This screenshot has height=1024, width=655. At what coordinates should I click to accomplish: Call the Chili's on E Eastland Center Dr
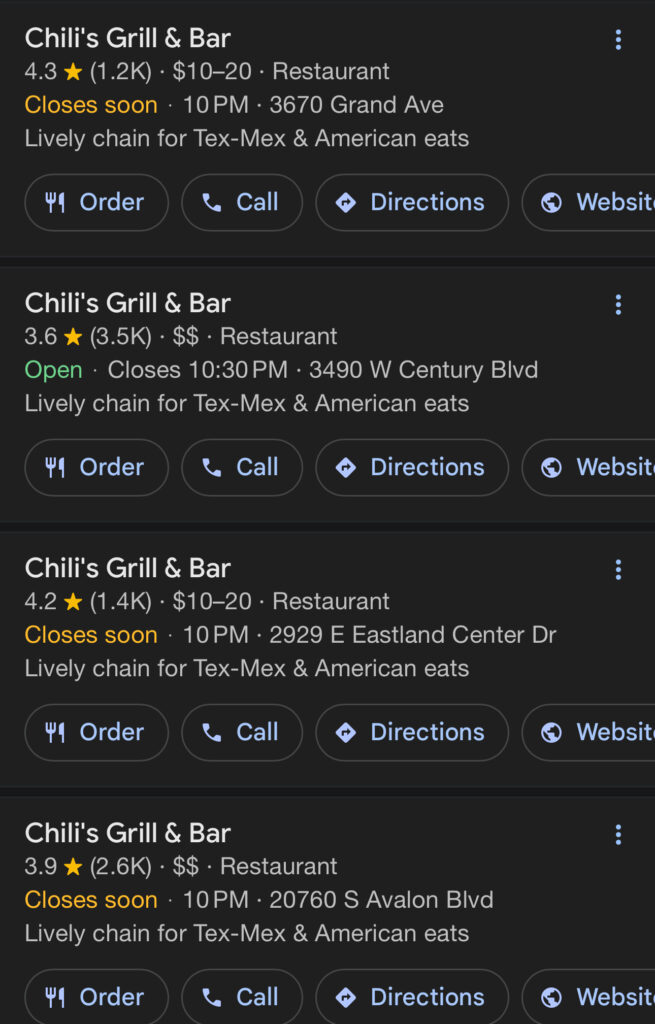(x=241, y=732)
